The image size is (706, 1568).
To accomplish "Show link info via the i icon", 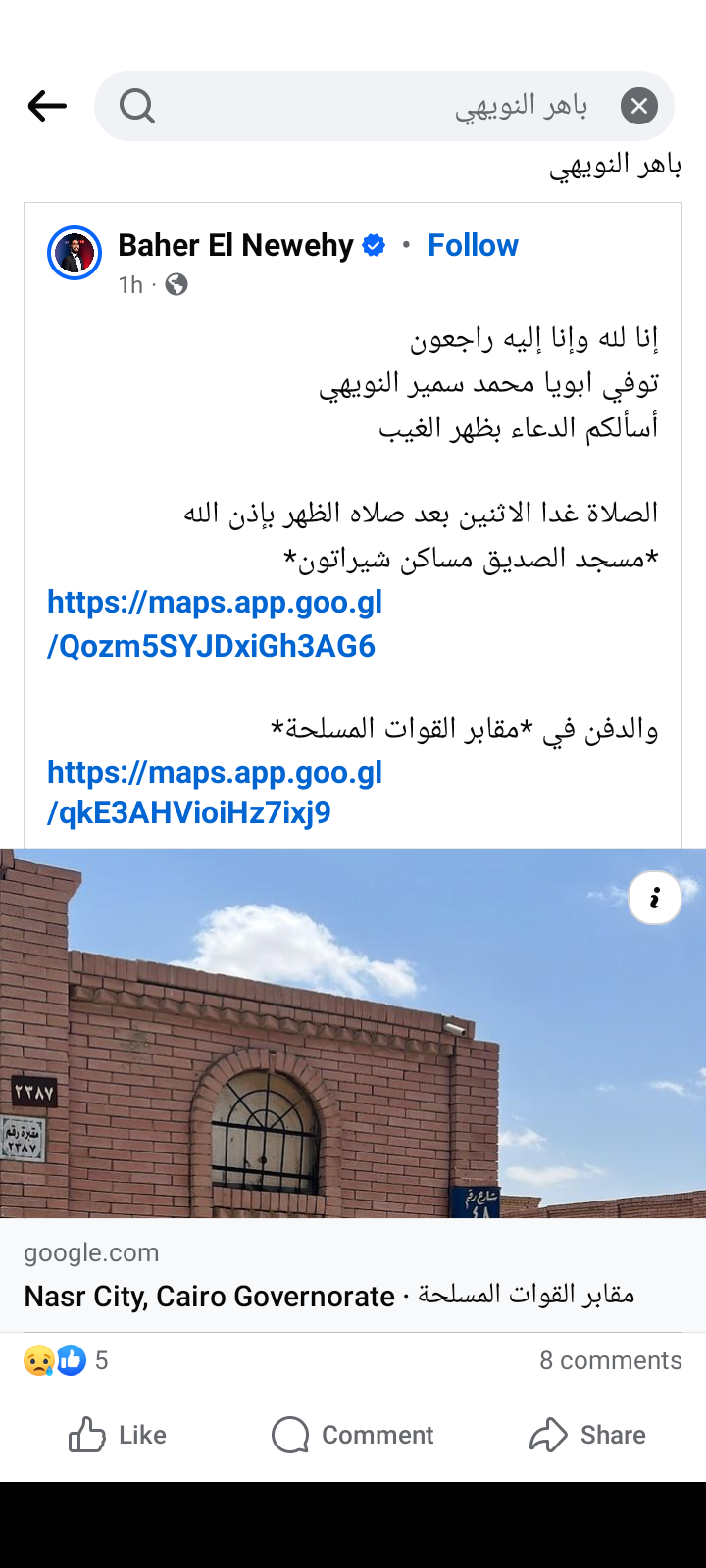I will pos(654,897).
